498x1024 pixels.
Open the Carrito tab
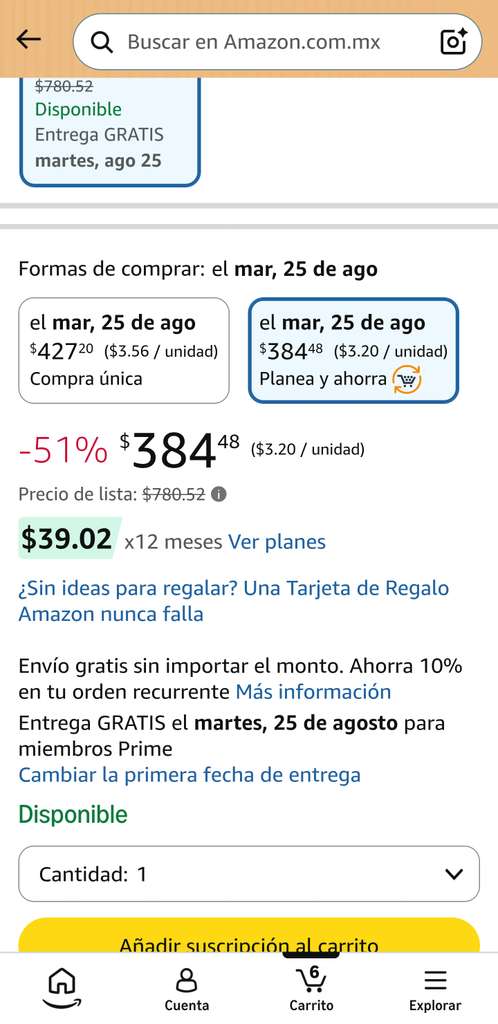pyautogui.click(x=311, y=989)
